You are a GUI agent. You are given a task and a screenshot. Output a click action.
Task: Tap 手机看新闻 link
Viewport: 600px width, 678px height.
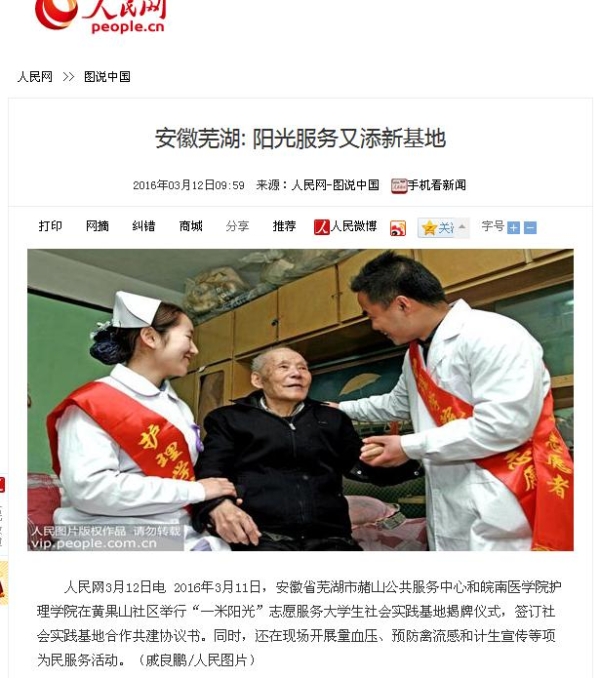(428, 185)
